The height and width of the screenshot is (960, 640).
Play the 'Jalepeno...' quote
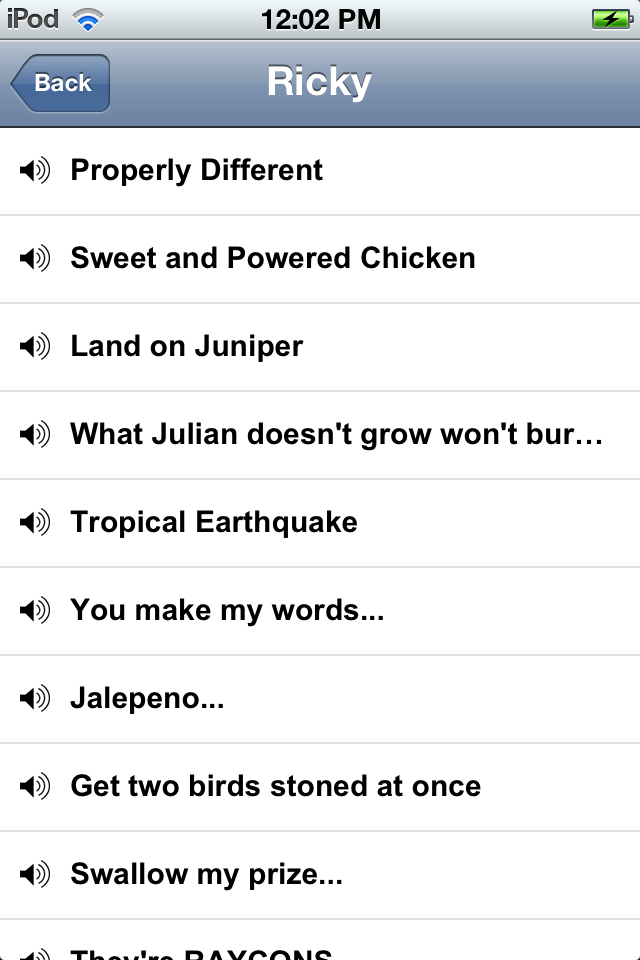pyautogui.click(x=147, y=699)
